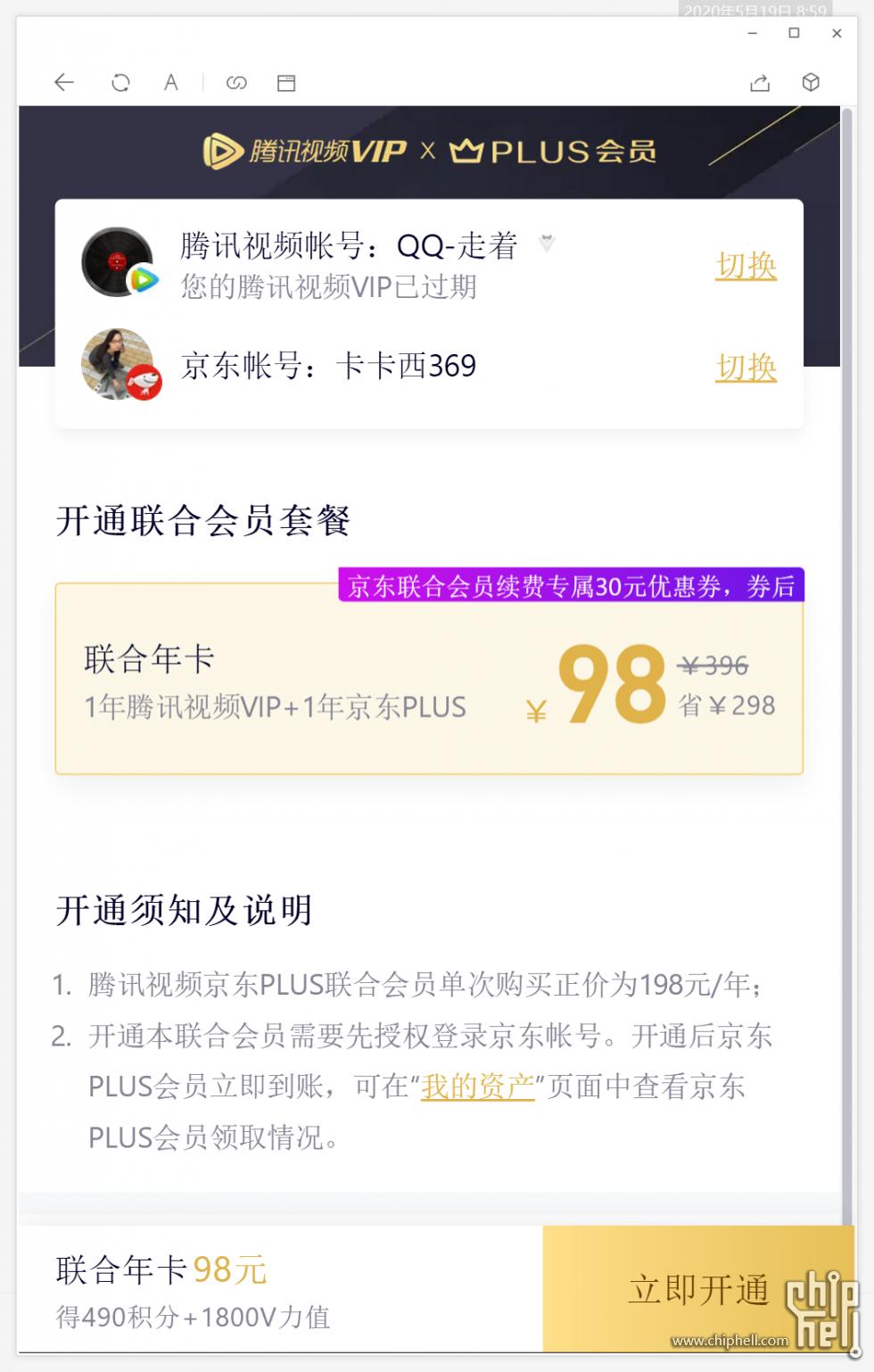874x1372 pixels.
Task: Open the window layout icon
Action: pos(286,83)
